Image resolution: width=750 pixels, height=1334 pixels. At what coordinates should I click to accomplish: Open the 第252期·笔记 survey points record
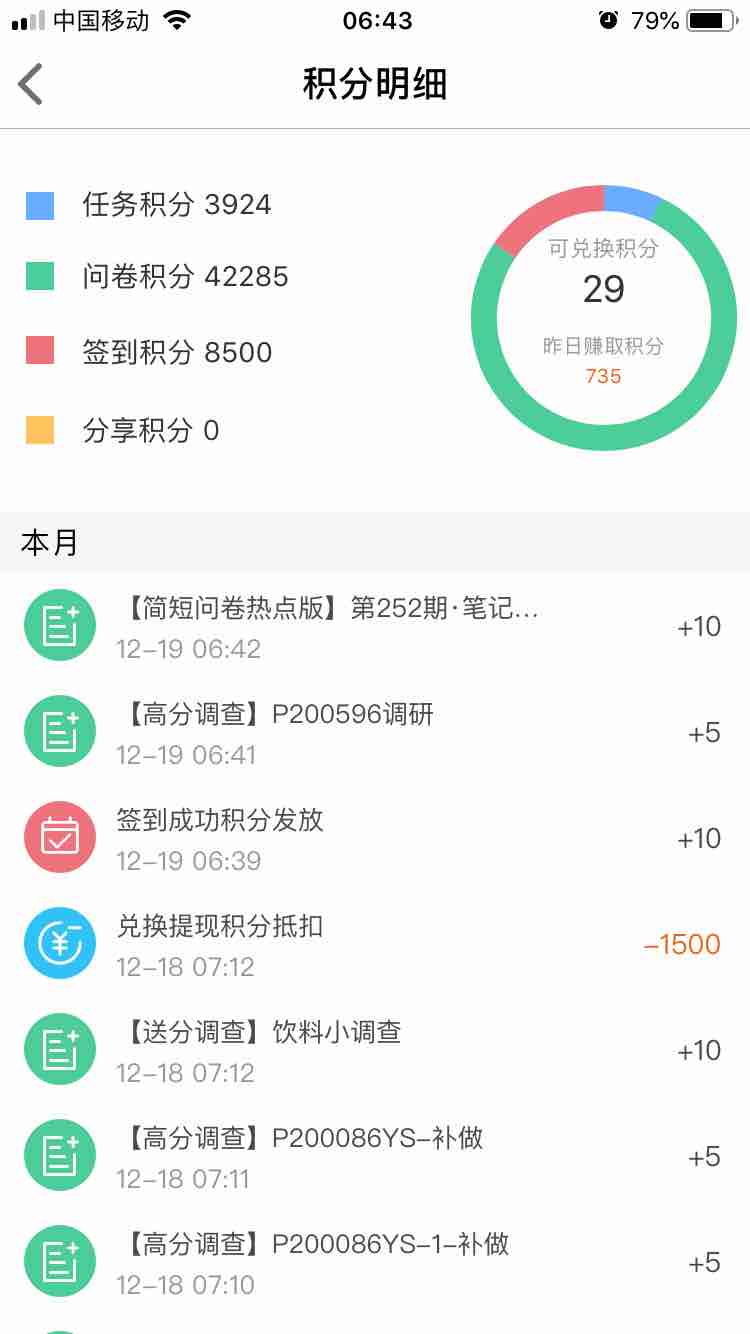pos(375,626)
